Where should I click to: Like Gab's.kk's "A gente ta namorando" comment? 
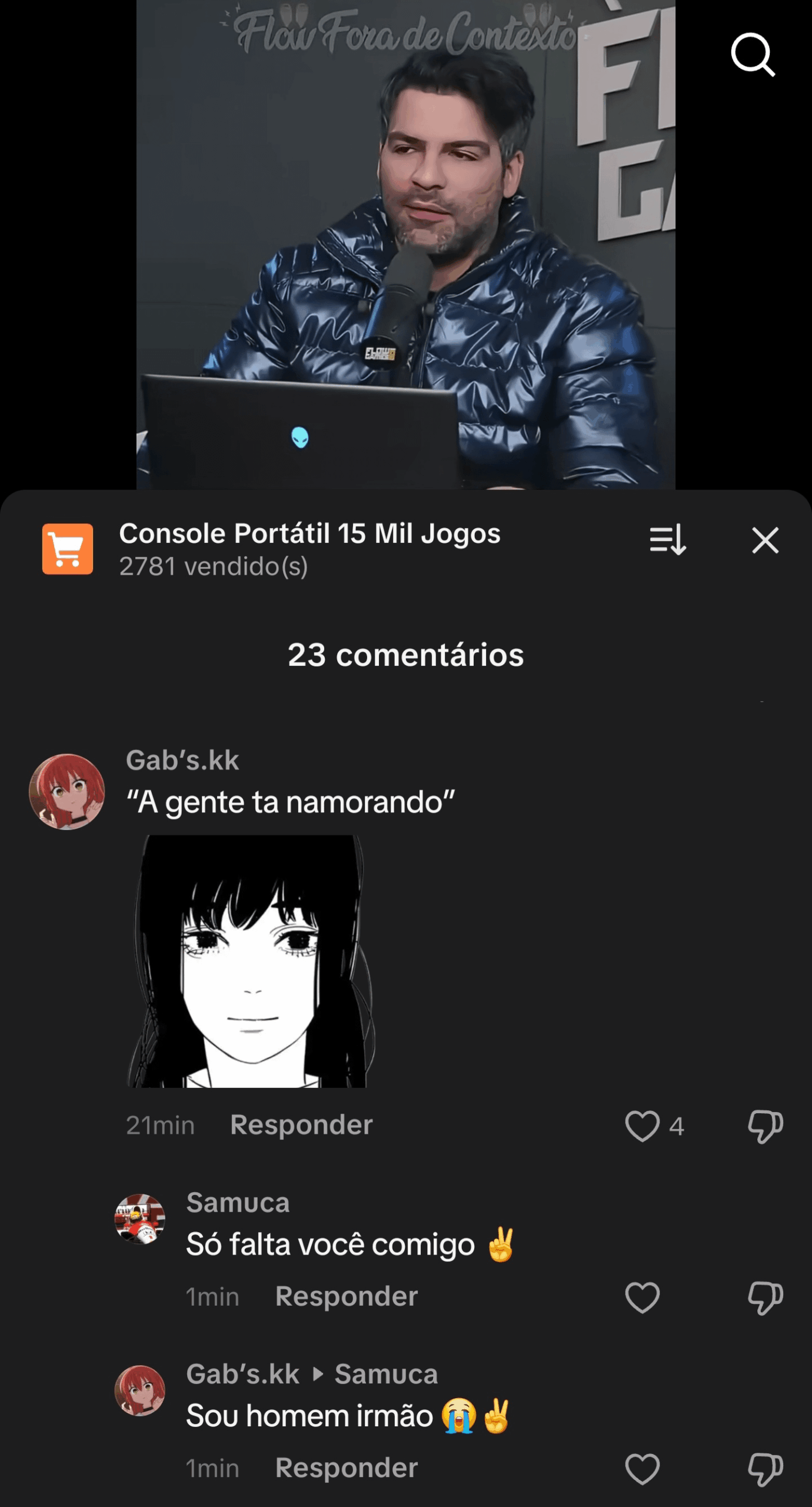[642, 1126]
